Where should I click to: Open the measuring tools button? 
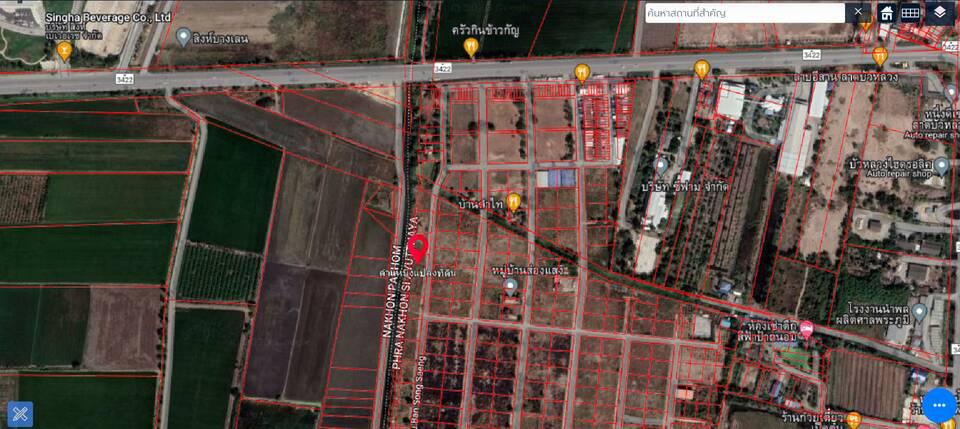(19, 413)
